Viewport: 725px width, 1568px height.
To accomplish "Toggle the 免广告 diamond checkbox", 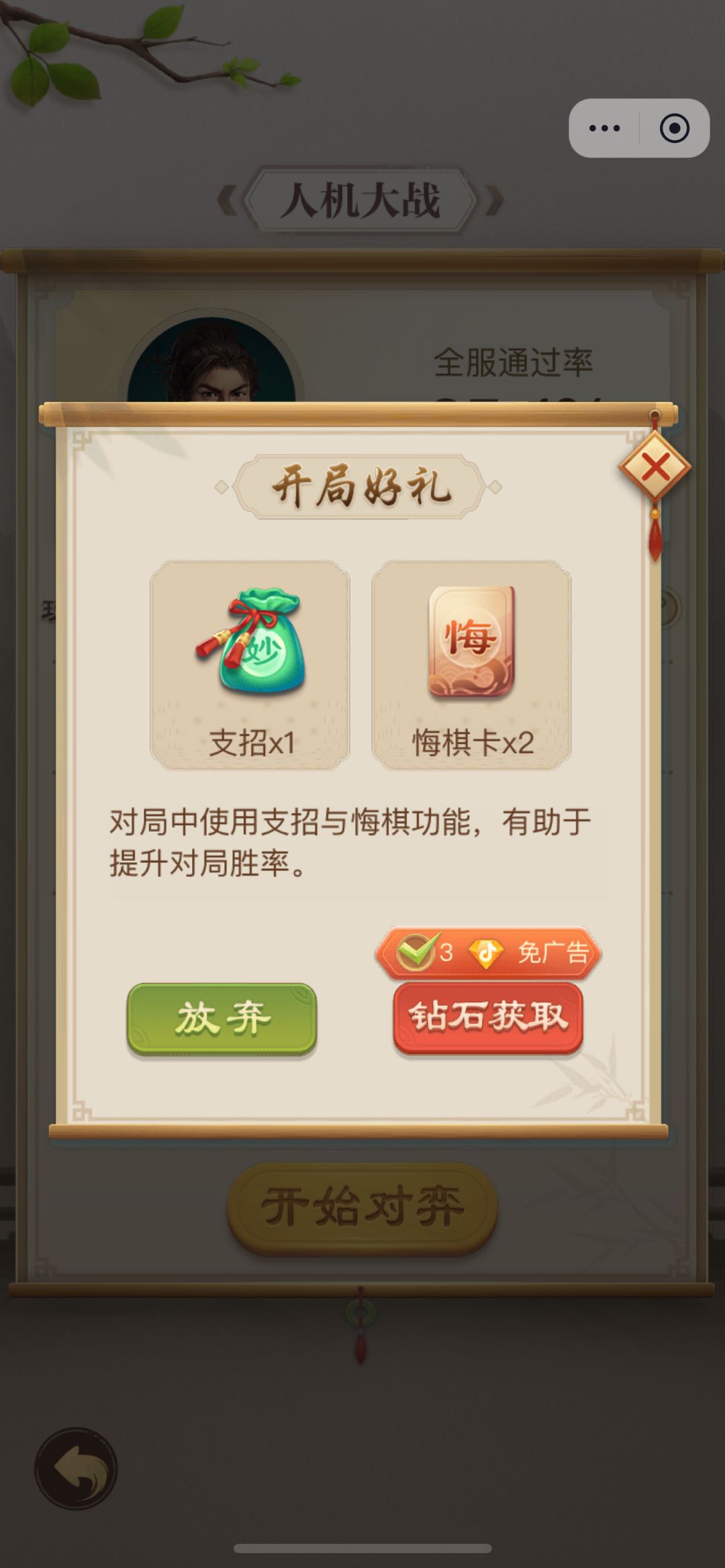I will [x=415, y=952].
